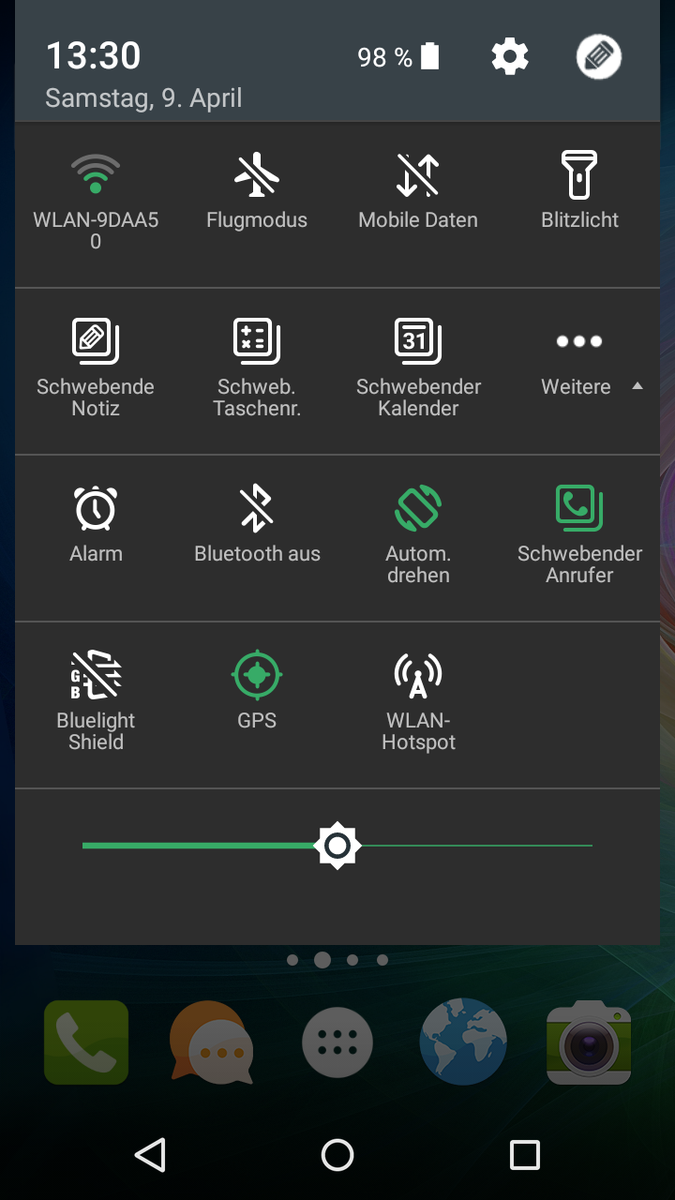Image resolution: width=675 pixels, height=1200 pixels.
Task: Open Schwebender Kalender floating calendar
Action: pos(418,342)
